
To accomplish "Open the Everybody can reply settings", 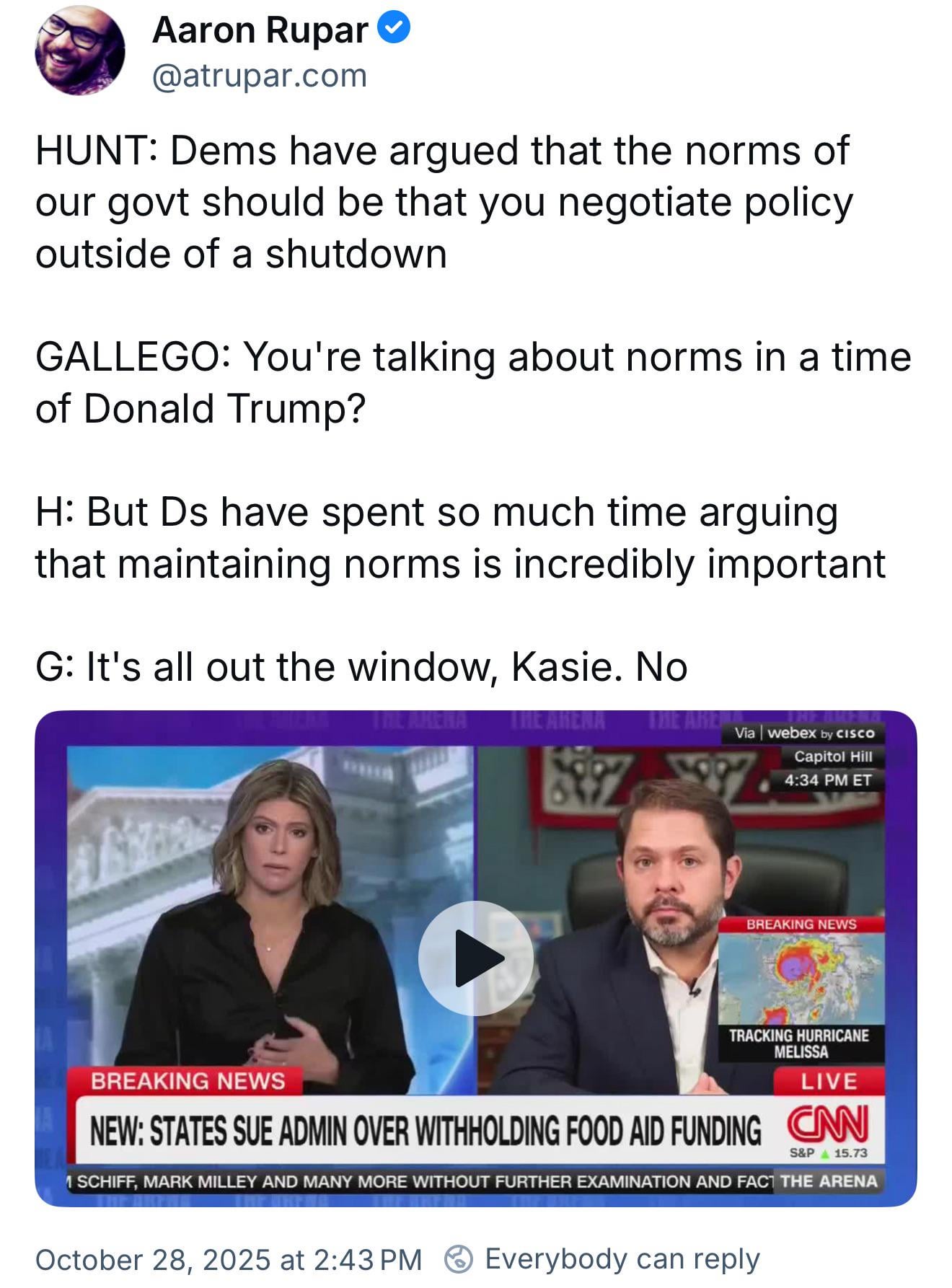I will 603,1258.
